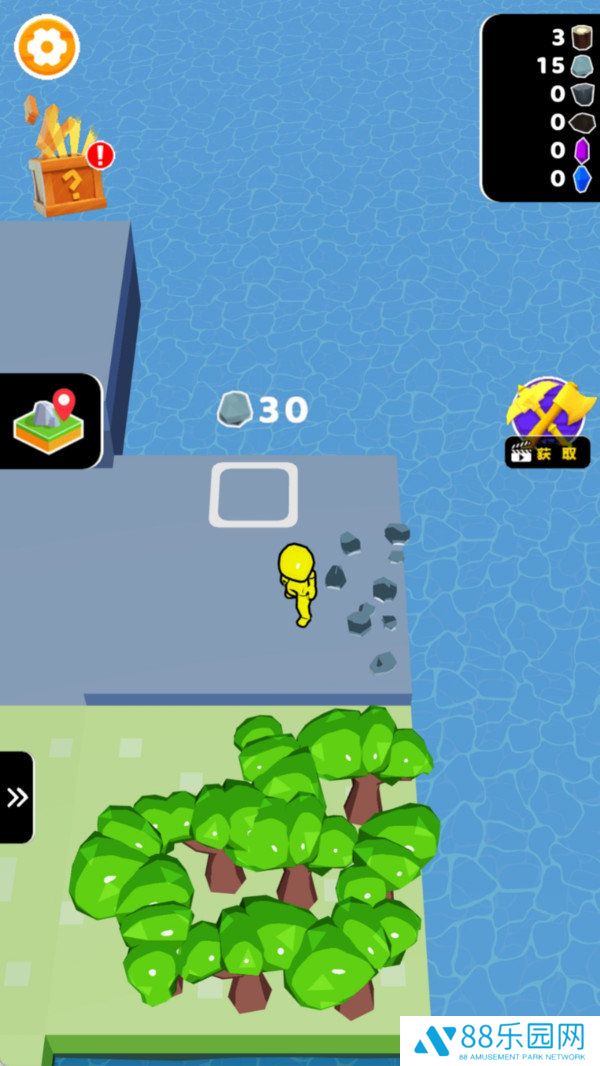Open the island map button
This screenshot has width=600, height=1066.
pyautogui.click(x=50, y=422)
